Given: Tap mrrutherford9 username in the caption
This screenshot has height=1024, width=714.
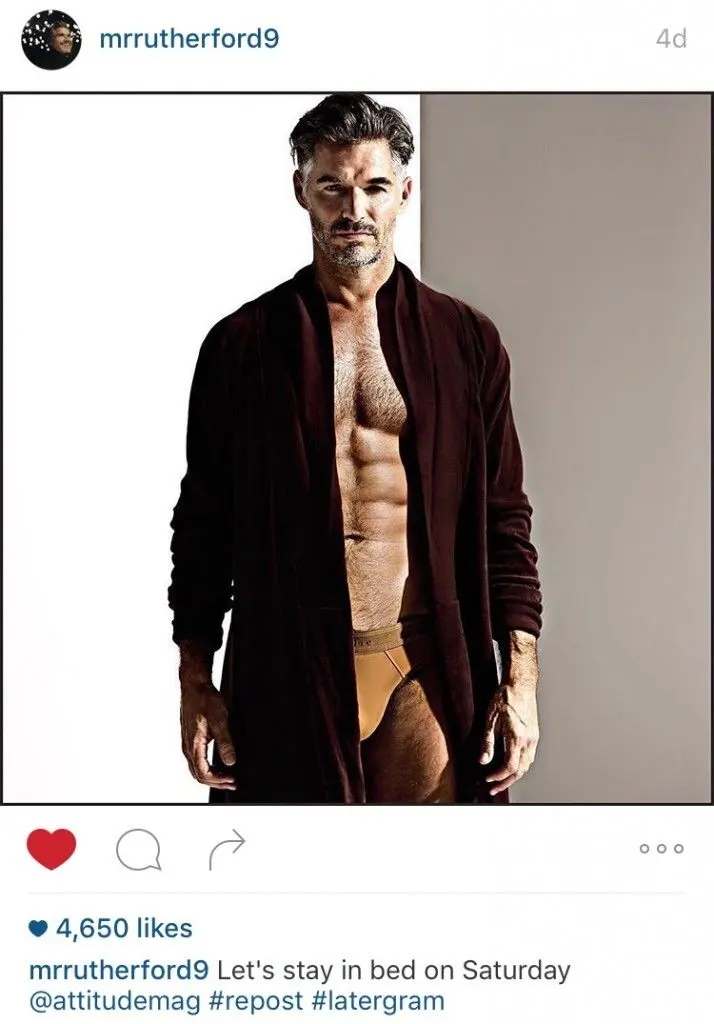Looking at the screenshot, I should [119, 969].
